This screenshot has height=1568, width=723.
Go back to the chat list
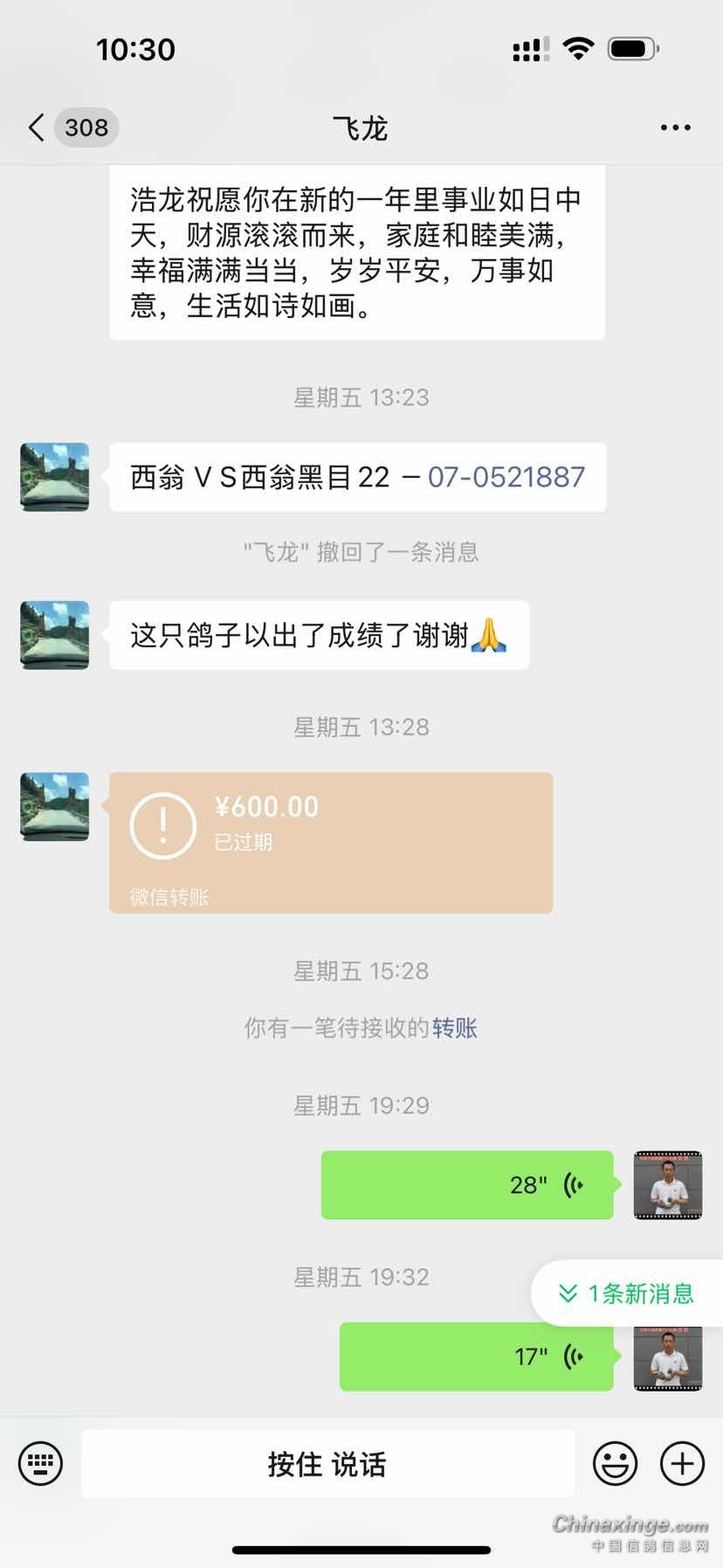37,128
